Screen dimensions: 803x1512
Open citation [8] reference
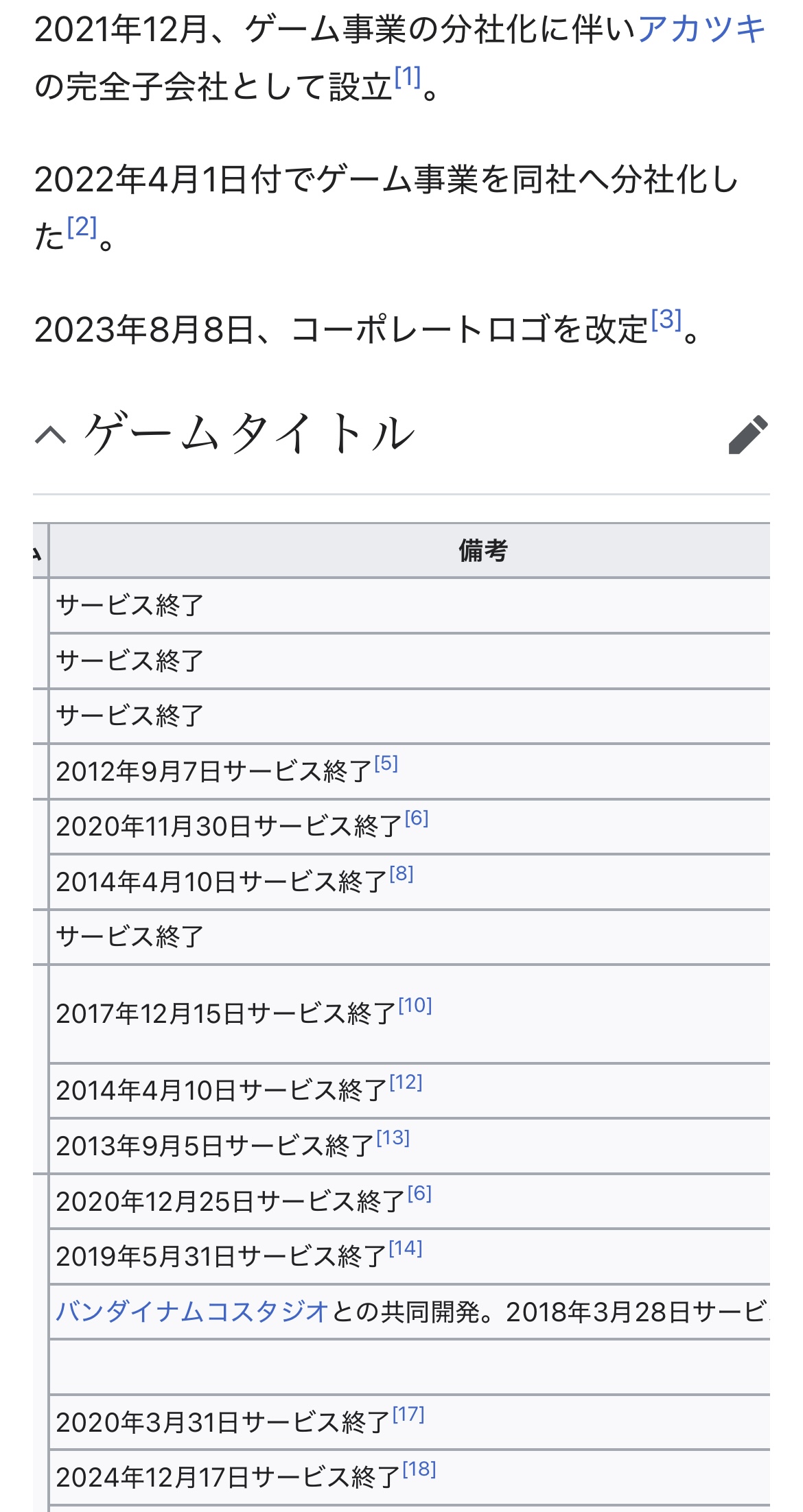pos(401,873)
